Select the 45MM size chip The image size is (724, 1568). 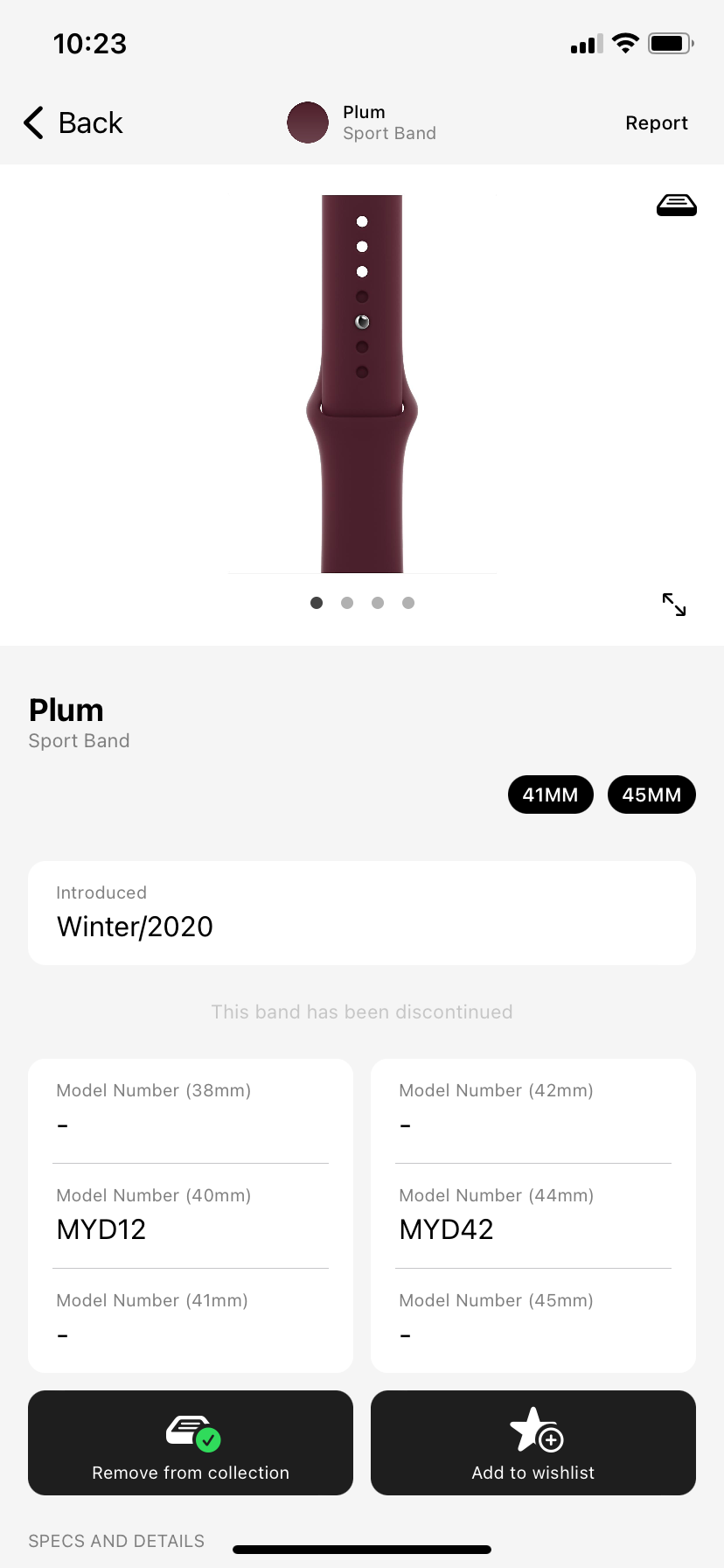click(651, 794)
